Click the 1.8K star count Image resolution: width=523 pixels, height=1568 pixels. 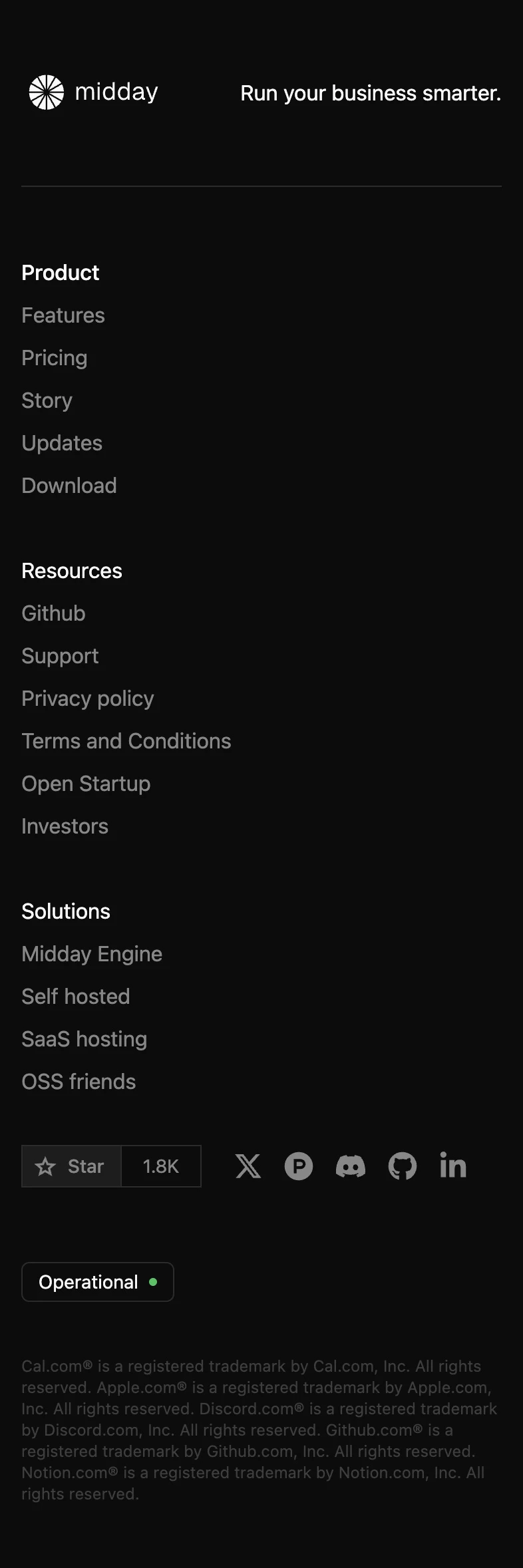click(x=160, y=1166)
